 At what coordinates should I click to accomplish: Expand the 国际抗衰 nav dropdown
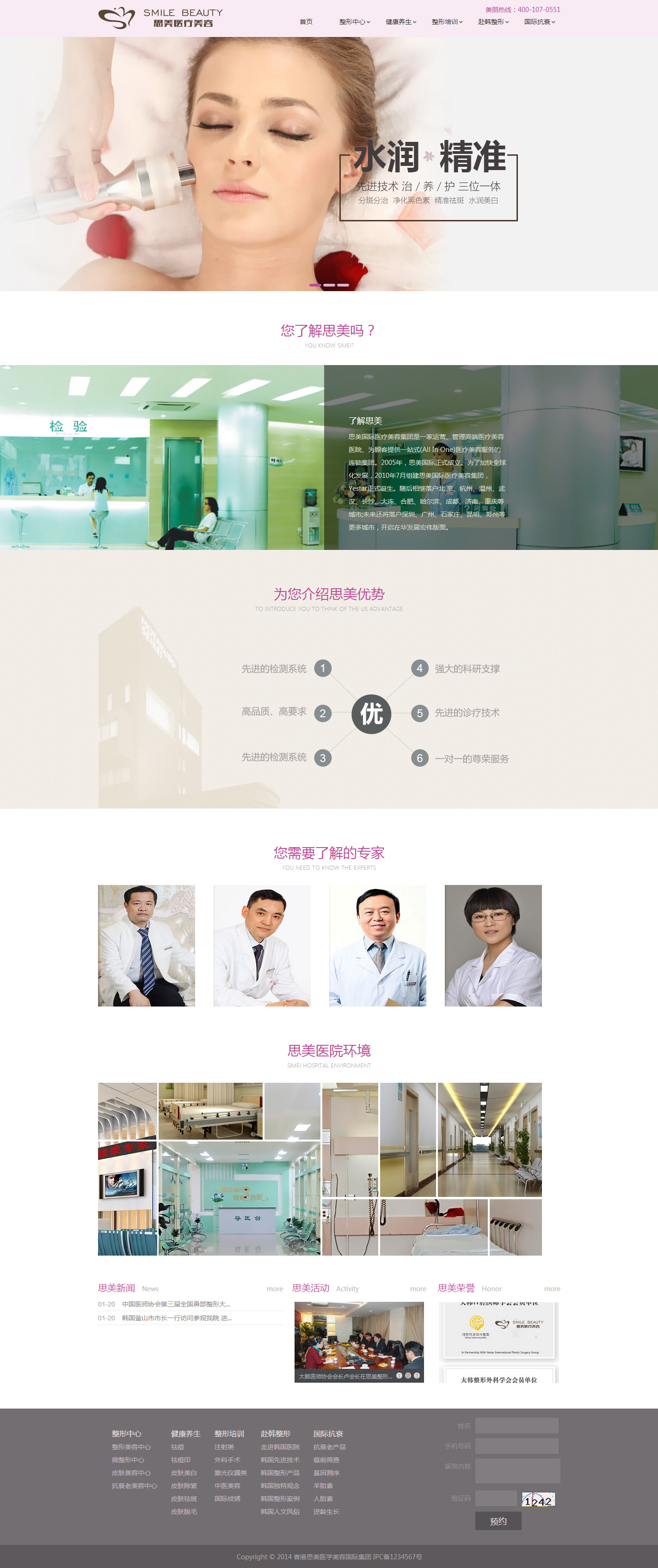539,22
